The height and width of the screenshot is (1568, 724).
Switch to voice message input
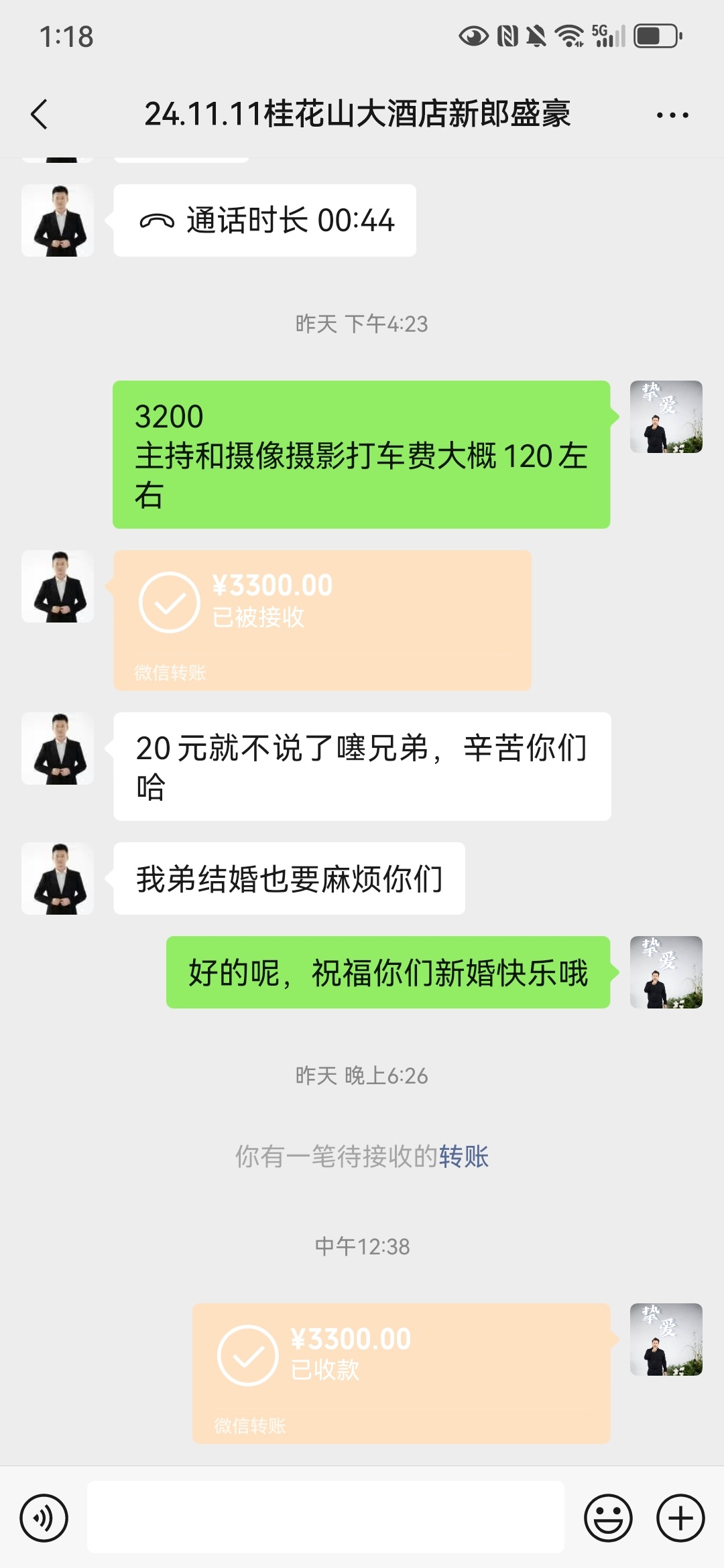tap(44, 1518)
